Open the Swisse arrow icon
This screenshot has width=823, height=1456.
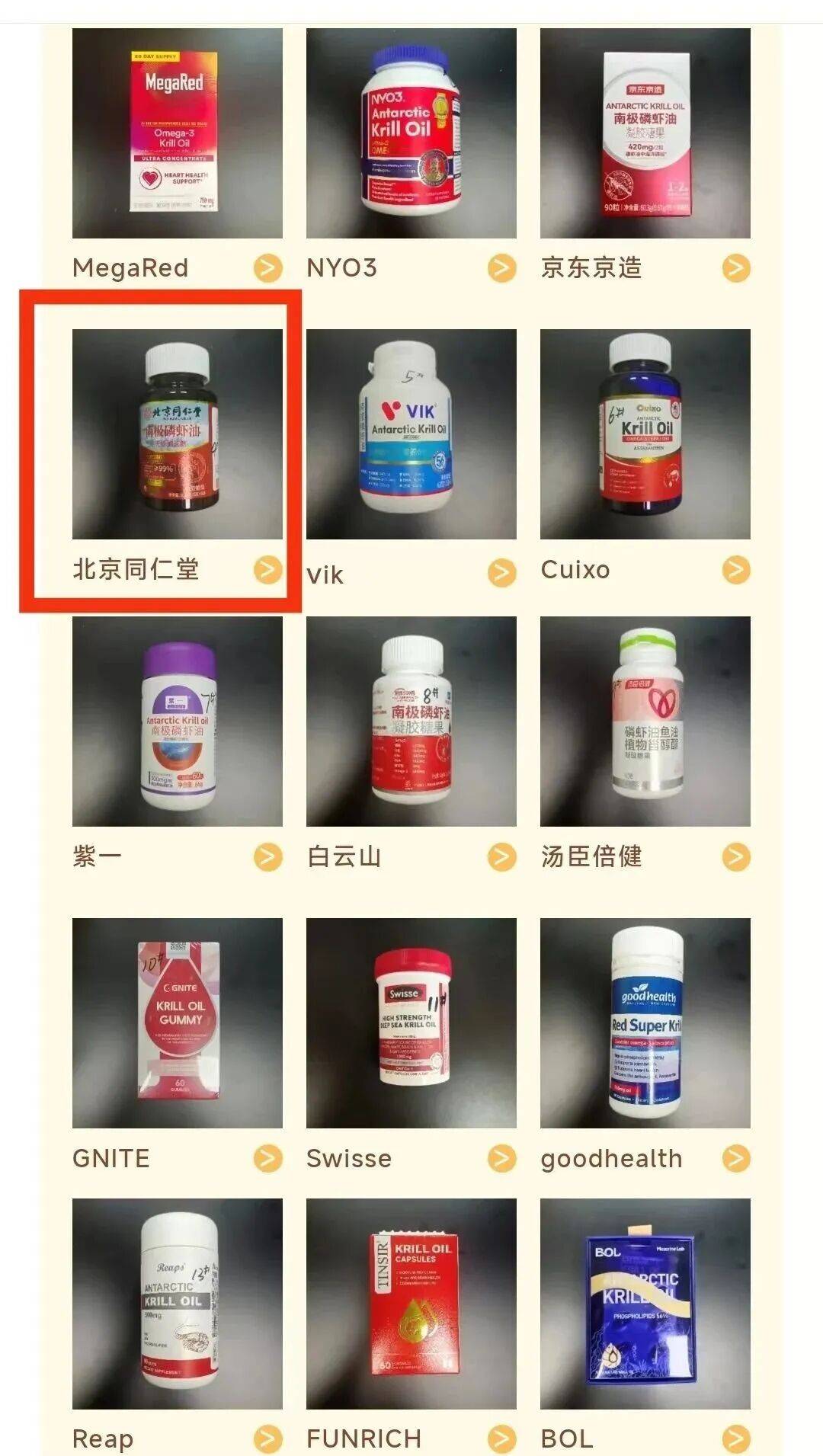(501, 1157)
